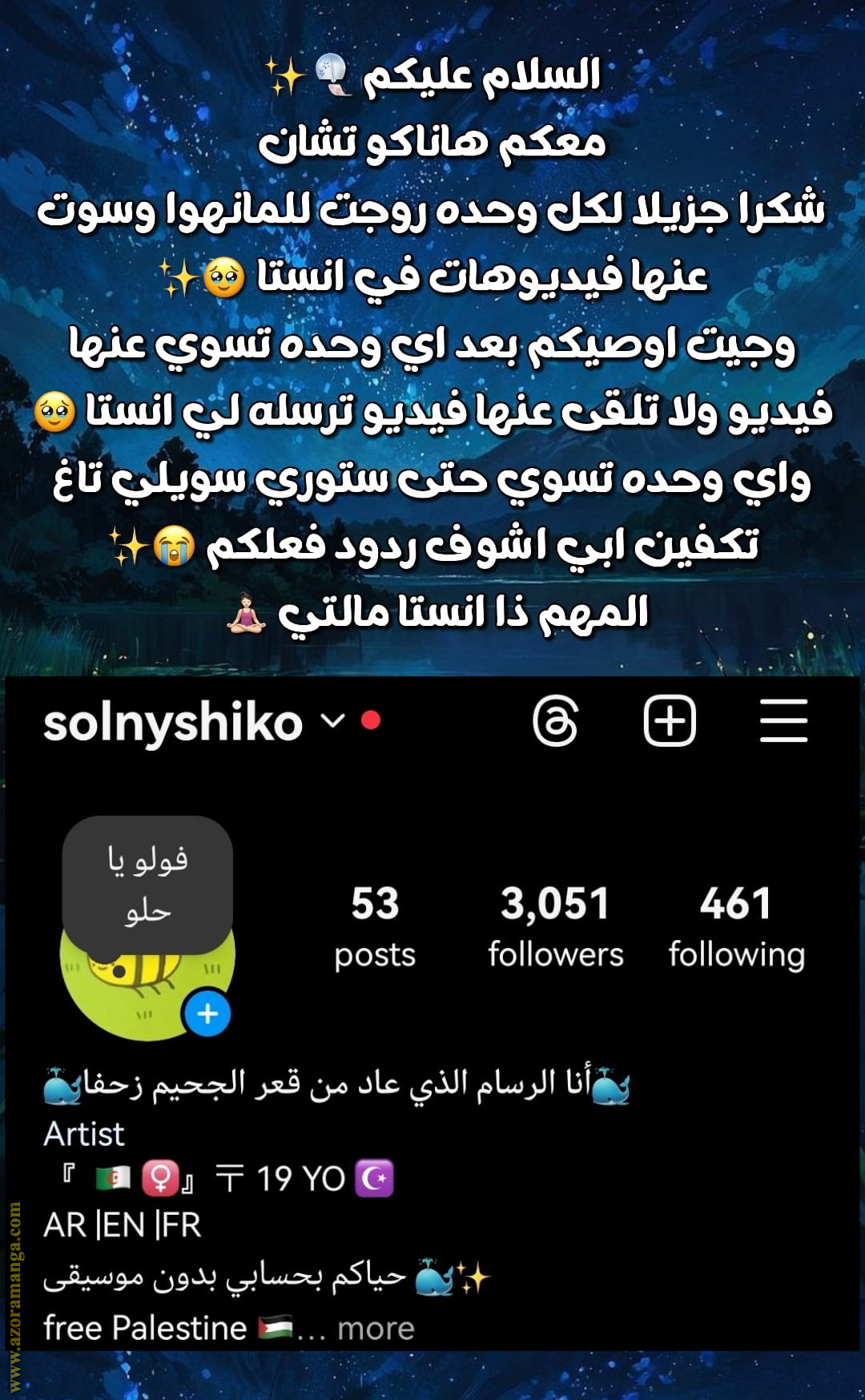This screenshot has height=1400, width=865.
Task: Open account switcher via the solnyshiko username
Action: 172,723
